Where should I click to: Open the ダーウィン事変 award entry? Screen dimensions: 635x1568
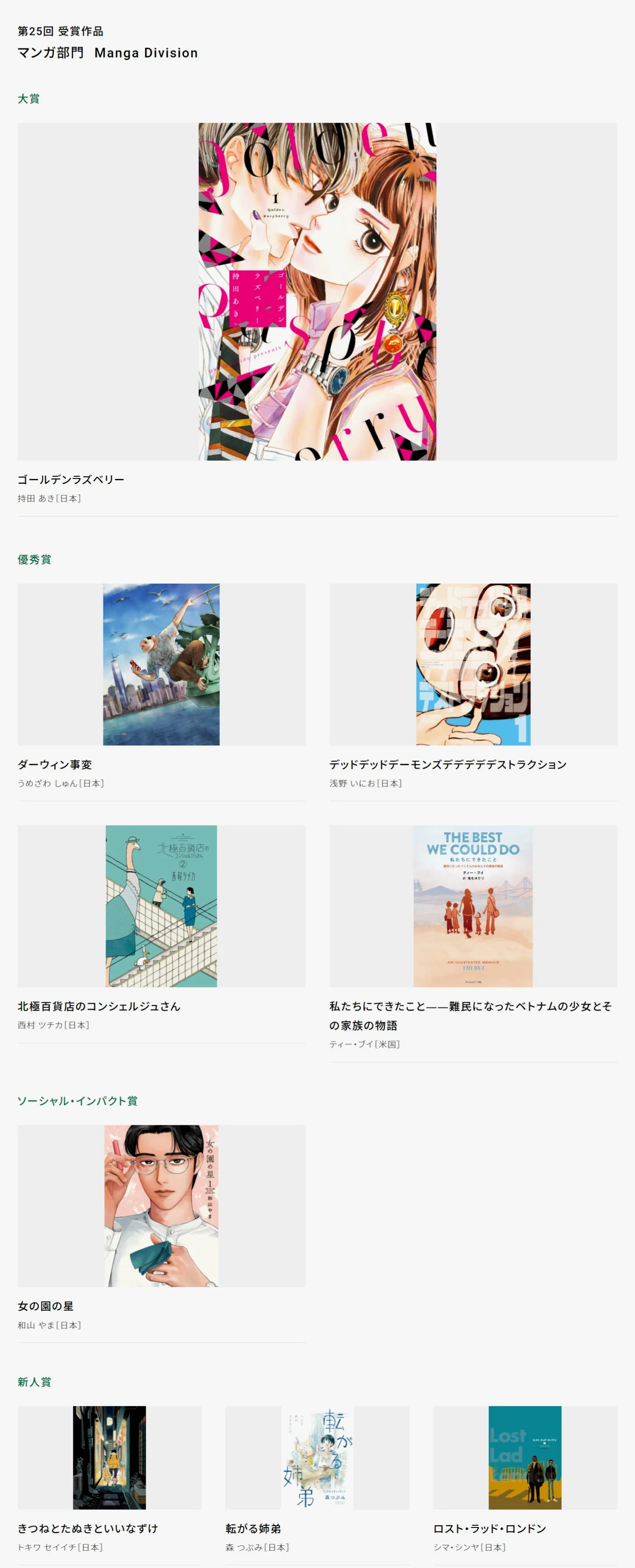pos(161,664)
